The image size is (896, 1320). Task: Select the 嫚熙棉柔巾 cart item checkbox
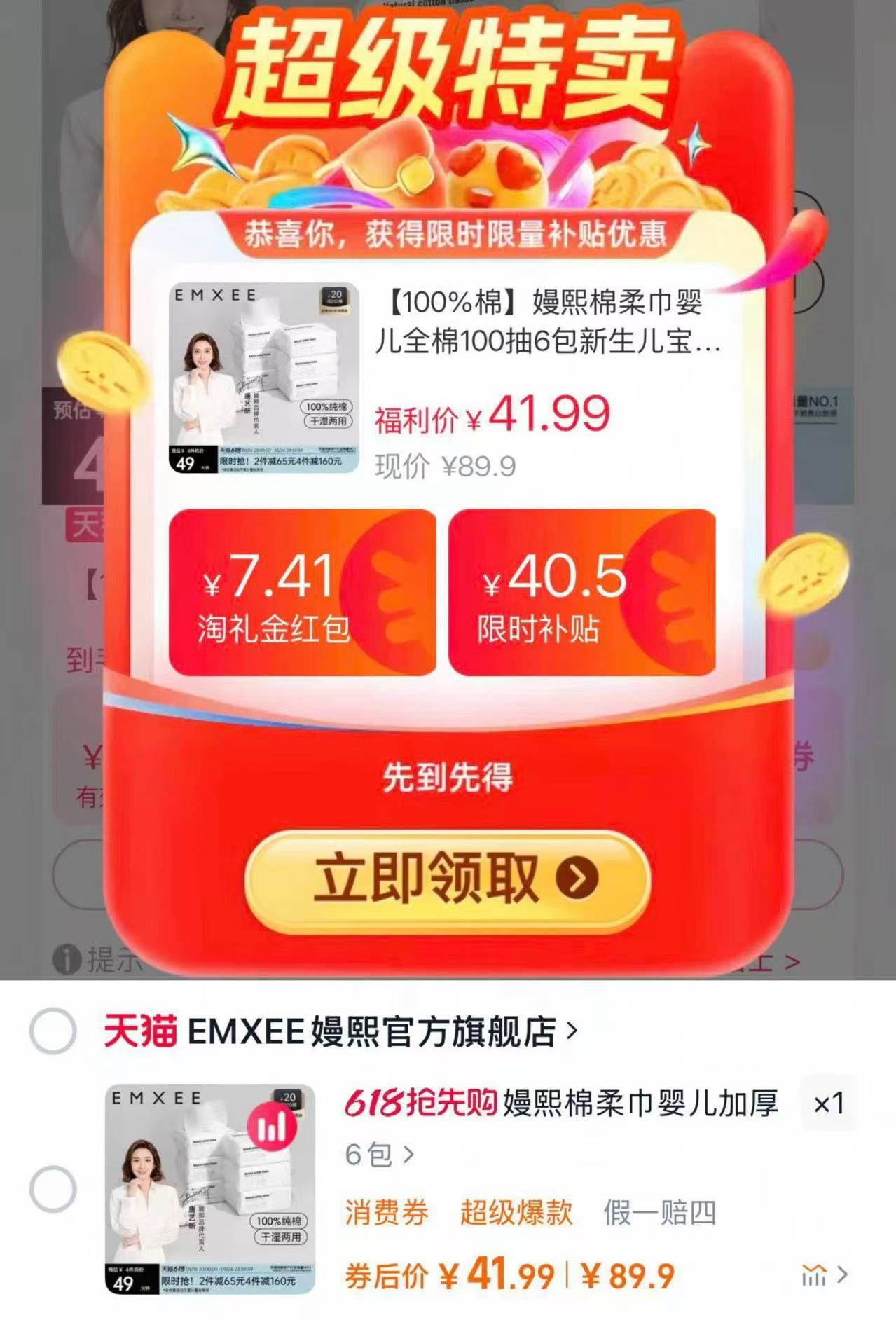click(x=53, y=1189)
